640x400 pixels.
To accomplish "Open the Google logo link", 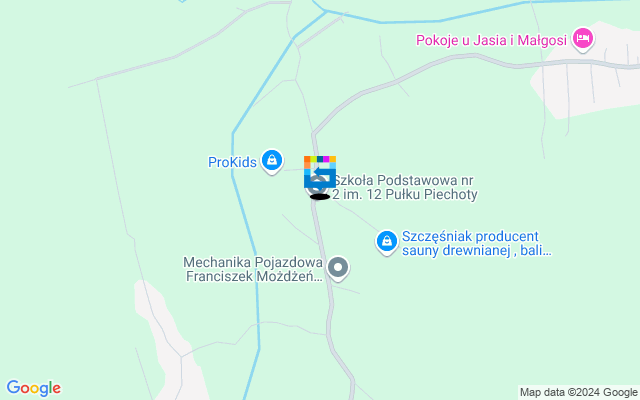I will (x=33, y=388).
